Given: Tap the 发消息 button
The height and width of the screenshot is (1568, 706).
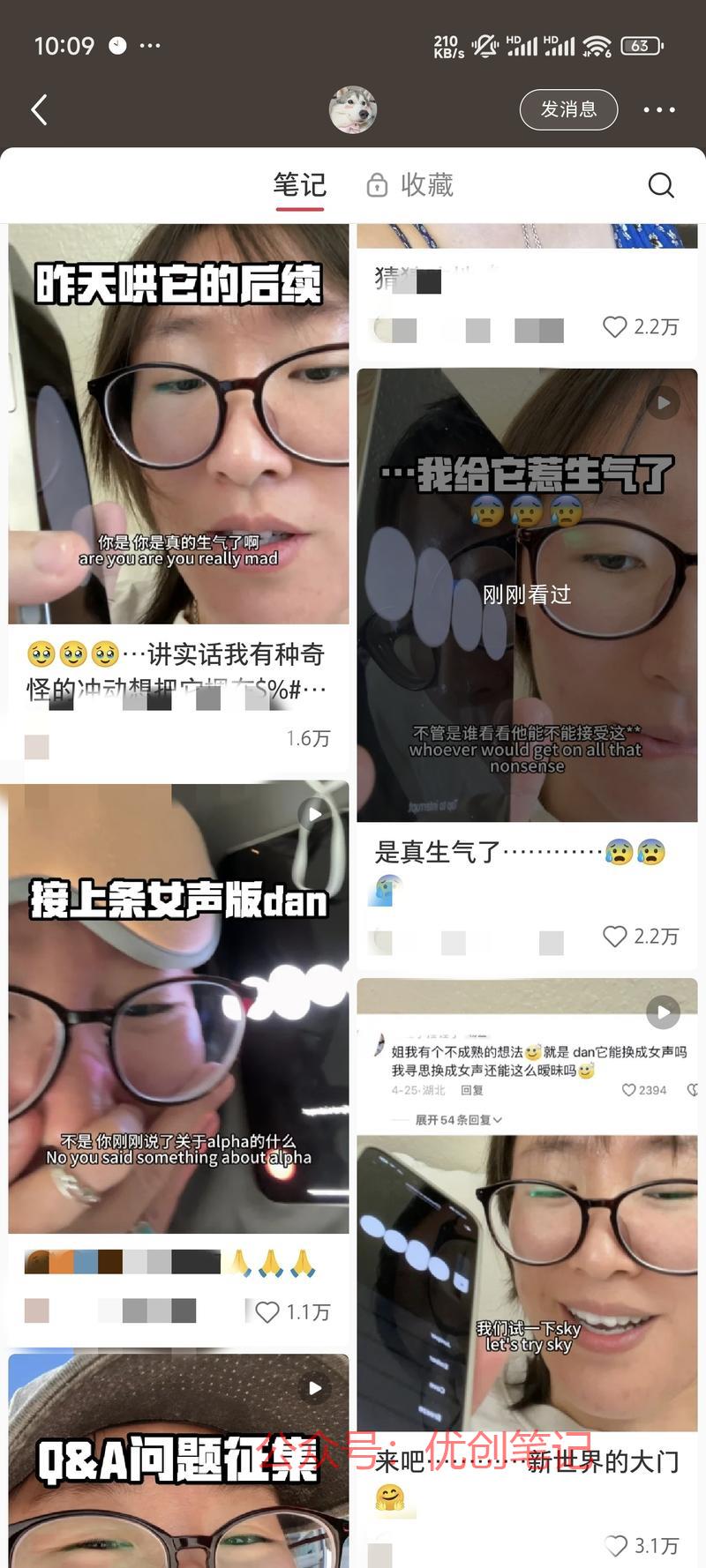Looking at the screenshot, I should pyautogui.click(x=568, y=109).
